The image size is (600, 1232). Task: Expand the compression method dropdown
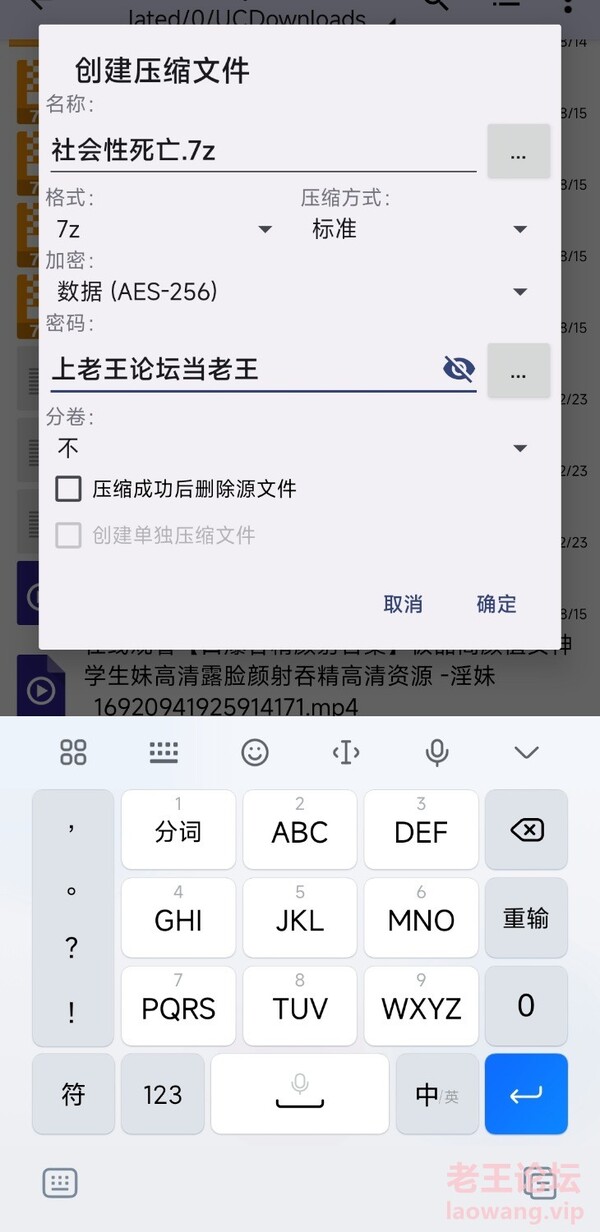coord(420,229)
